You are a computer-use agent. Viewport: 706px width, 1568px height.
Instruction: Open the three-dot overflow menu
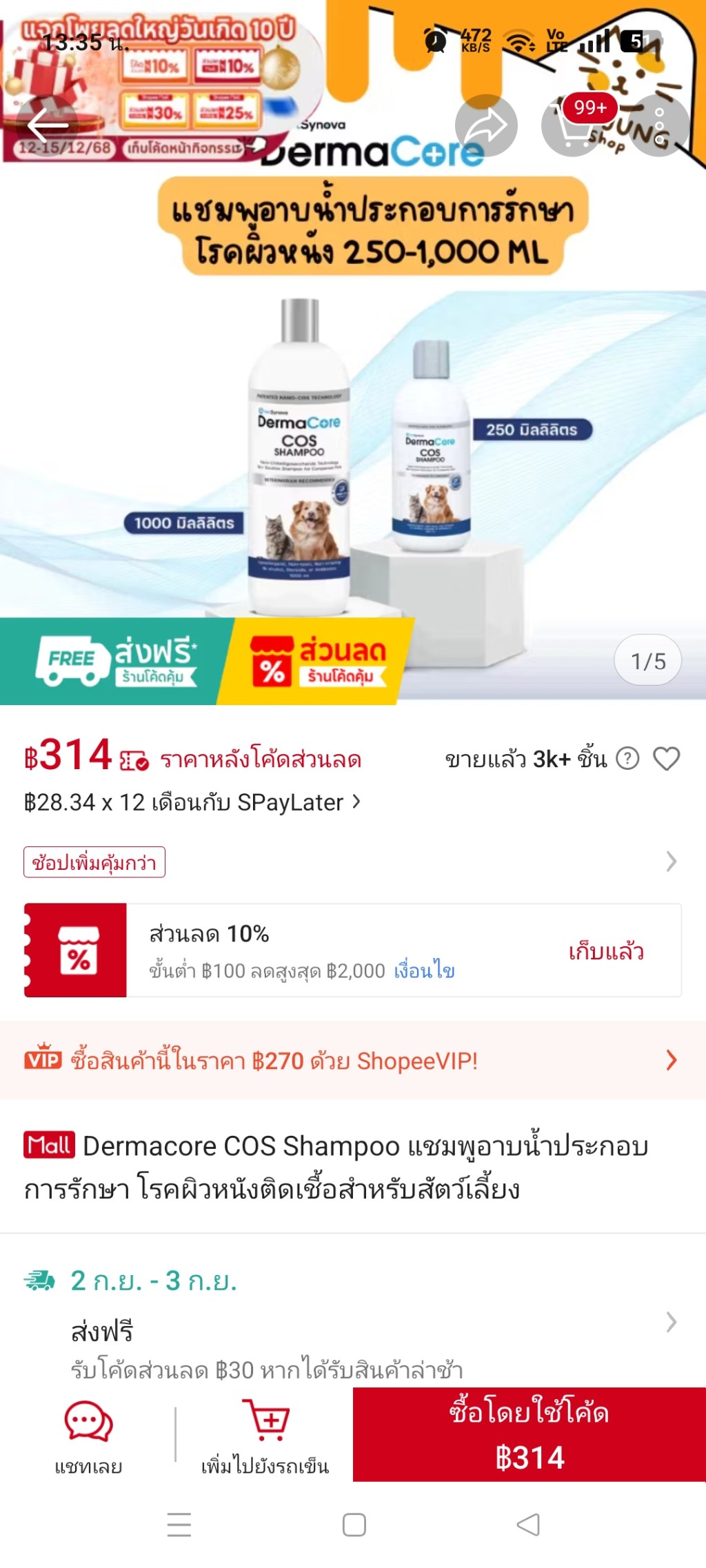click(x=659, y=125)
